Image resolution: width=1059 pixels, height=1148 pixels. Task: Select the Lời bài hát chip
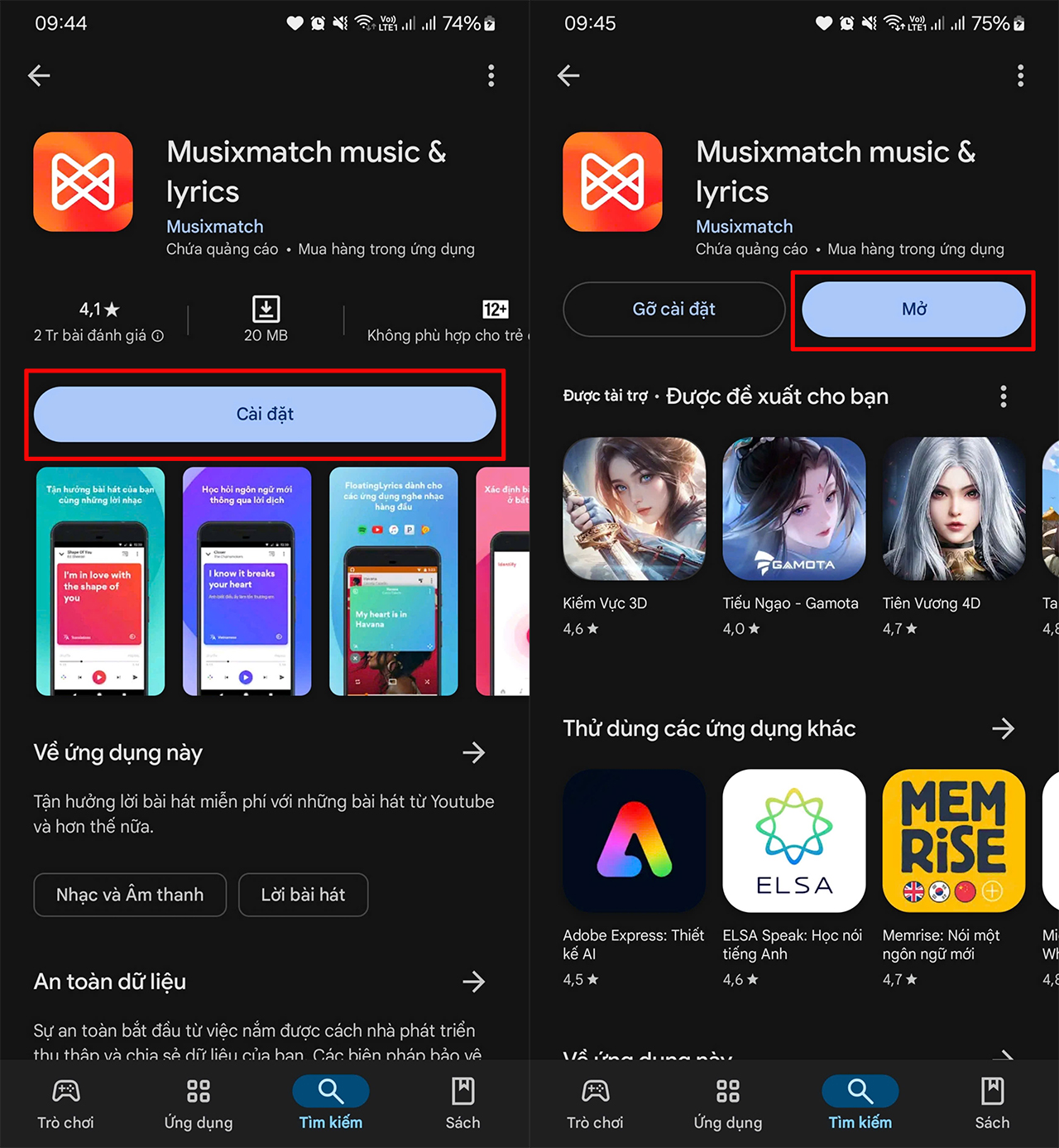[x=303, y=895]
